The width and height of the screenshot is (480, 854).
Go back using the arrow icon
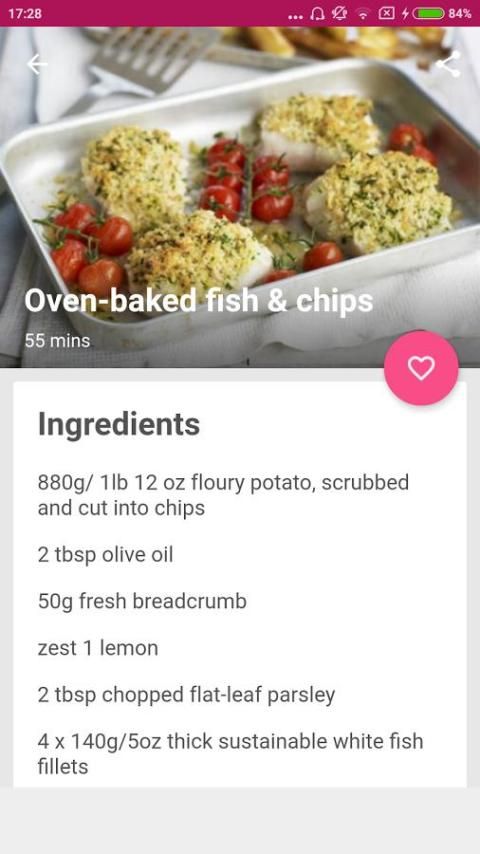click(37, 64)
